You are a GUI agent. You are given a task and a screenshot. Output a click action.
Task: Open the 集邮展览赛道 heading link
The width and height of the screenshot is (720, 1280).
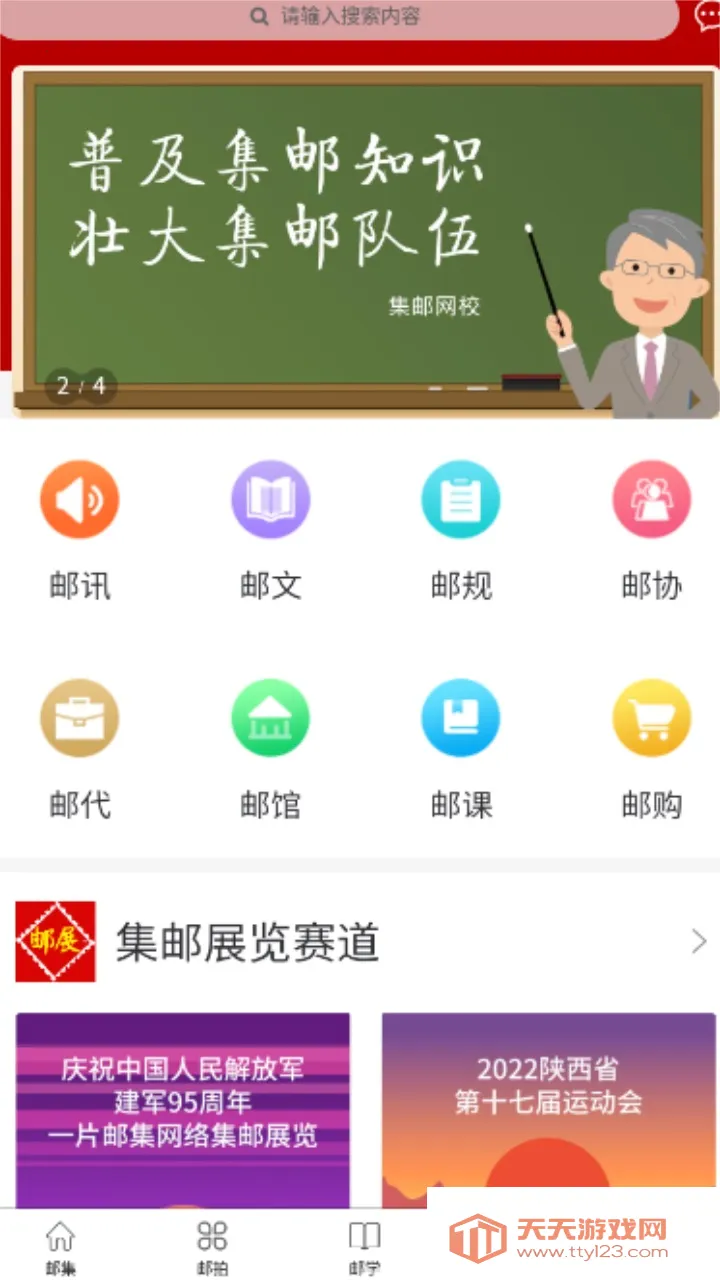[x=248, y=941]
